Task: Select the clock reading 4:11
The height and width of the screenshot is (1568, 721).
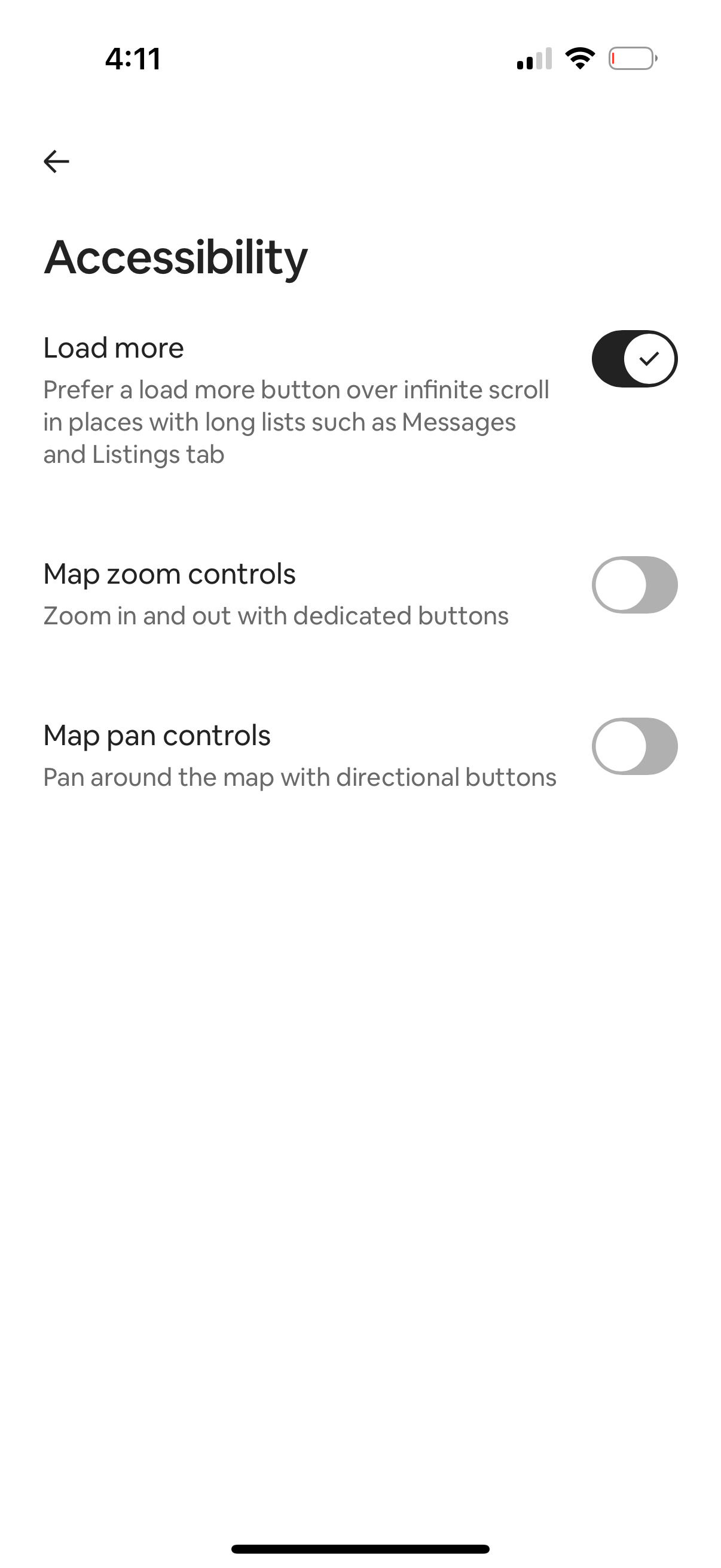Action: point(132,58)
